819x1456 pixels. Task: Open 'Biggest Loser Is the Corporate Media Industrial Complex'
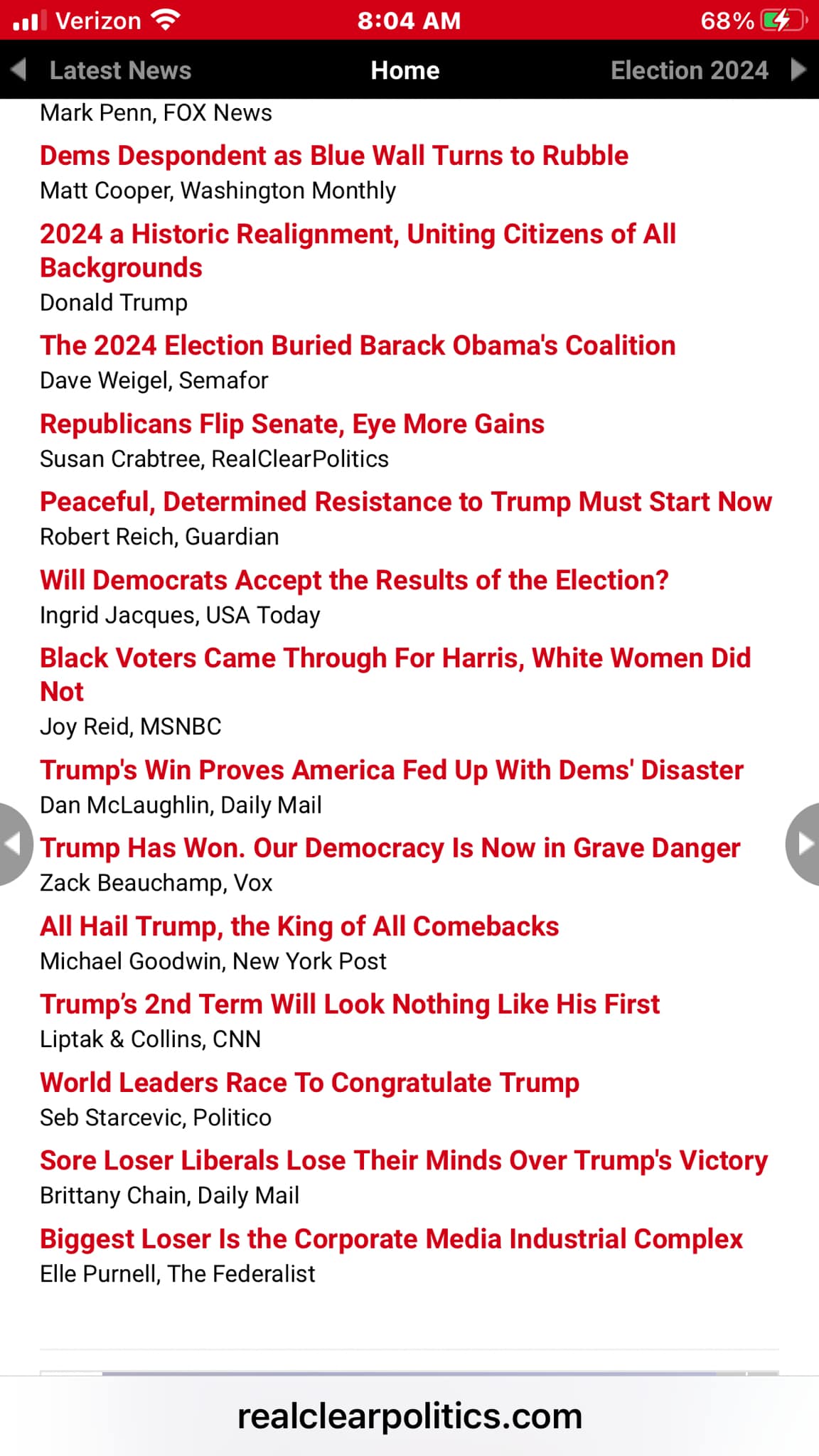[391, 1239]
